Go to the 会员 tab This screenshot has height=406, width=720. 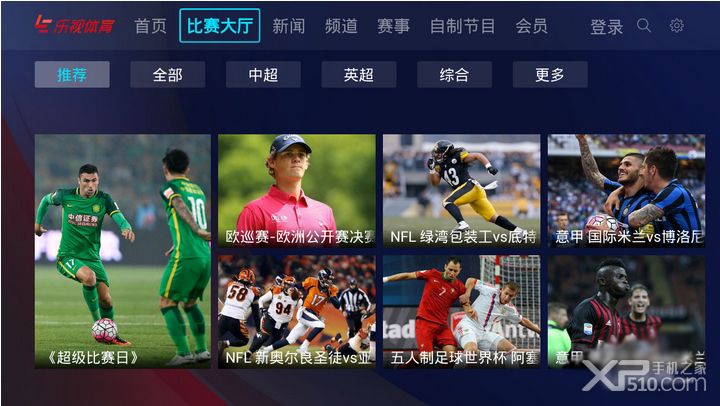point(531,26)
